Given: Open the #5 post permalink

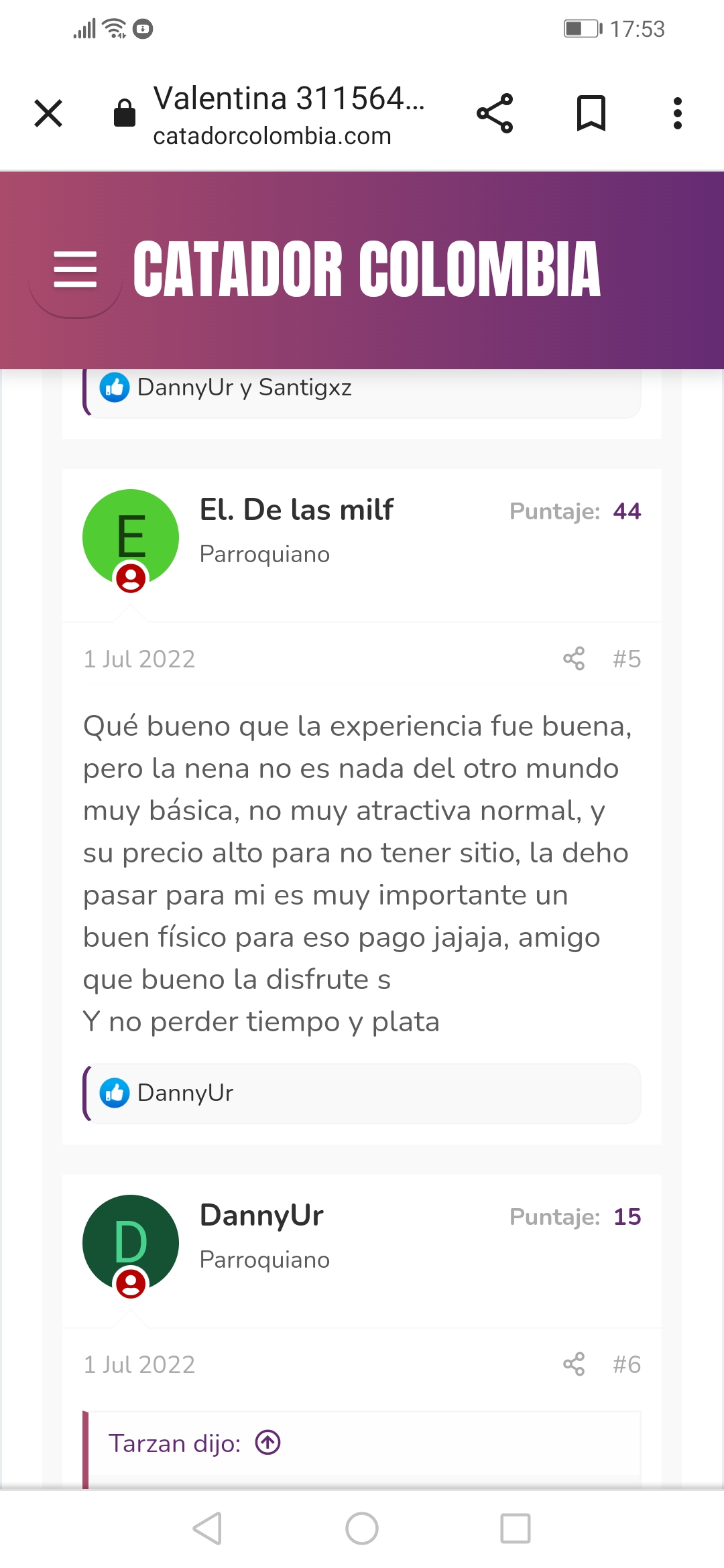Looking at the screenshot, I should (x=627, y=659).
